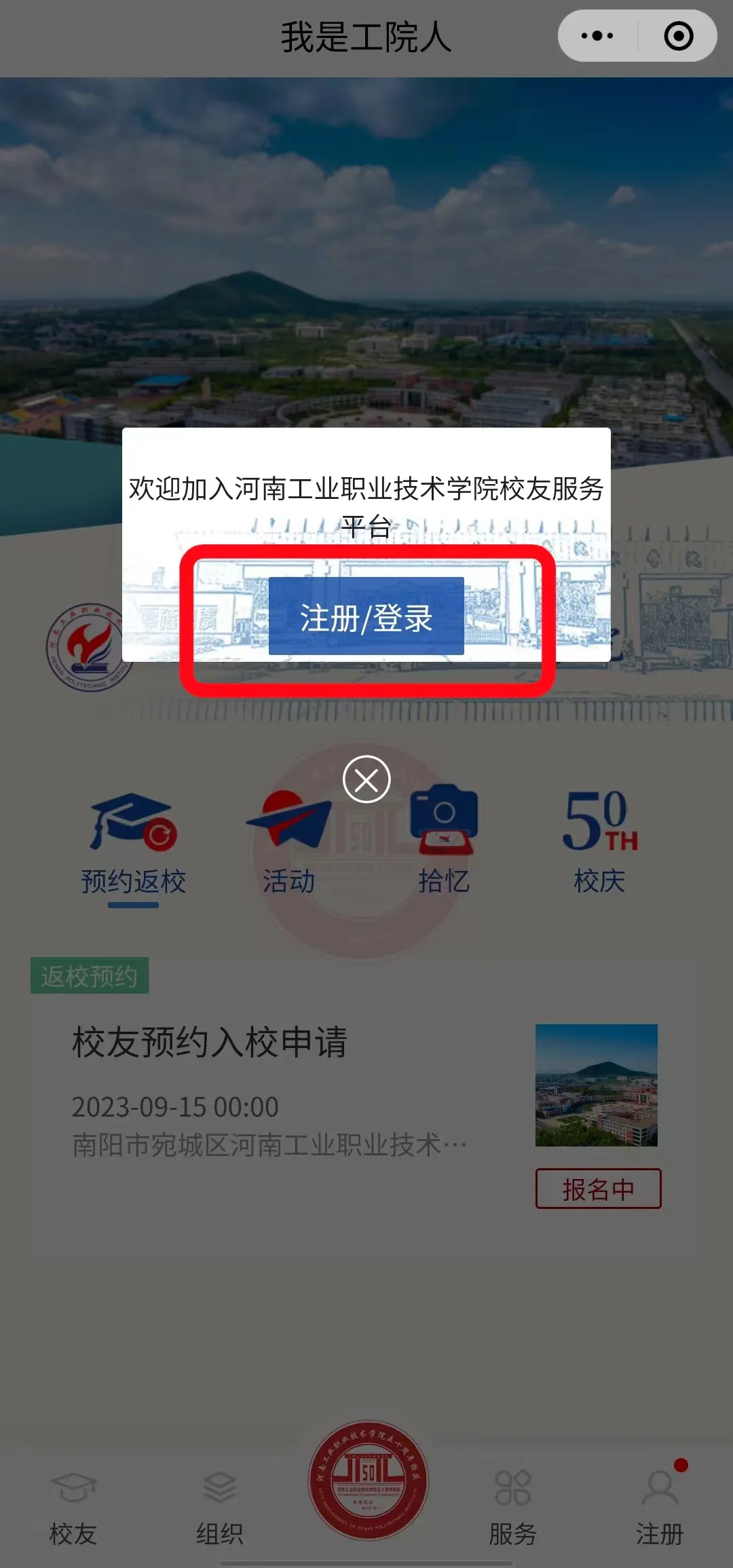Open the mini program more options menu
The width and height of the screenshot is (733, 1568).
[597, 36]
